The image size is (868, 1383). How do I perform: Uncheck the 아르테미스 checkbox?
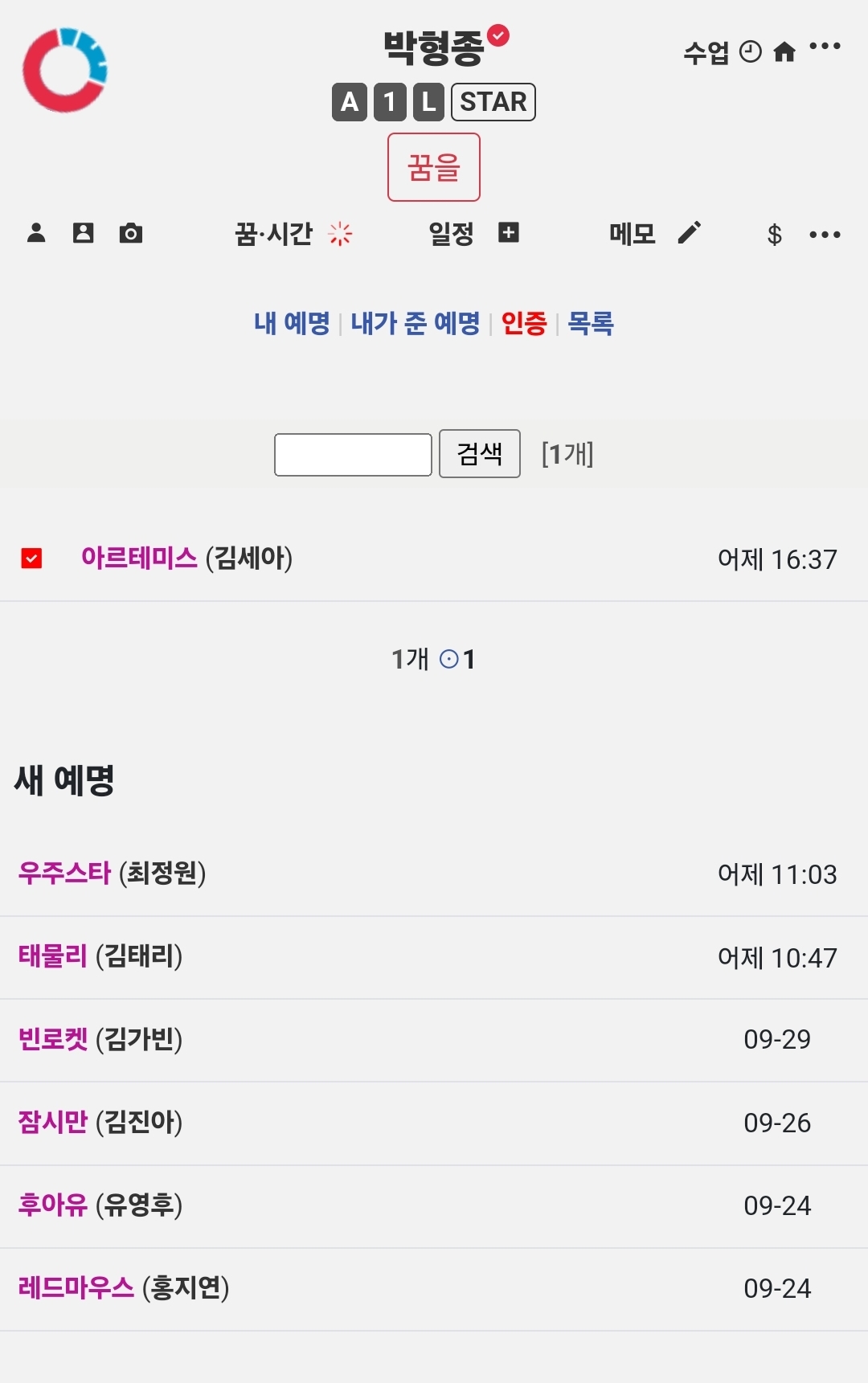point(32,559)
